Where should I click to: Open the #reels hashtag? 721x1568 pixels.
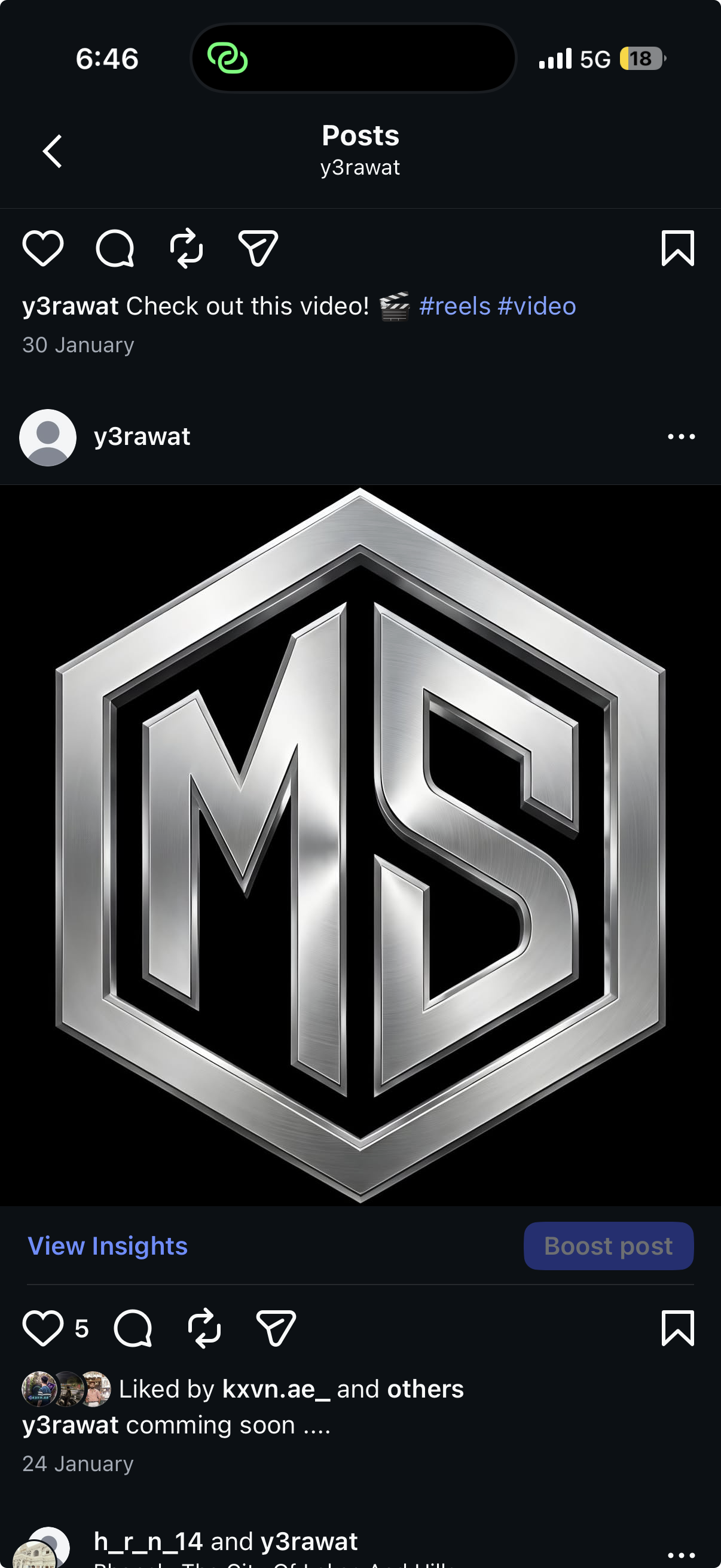[454, 306]
